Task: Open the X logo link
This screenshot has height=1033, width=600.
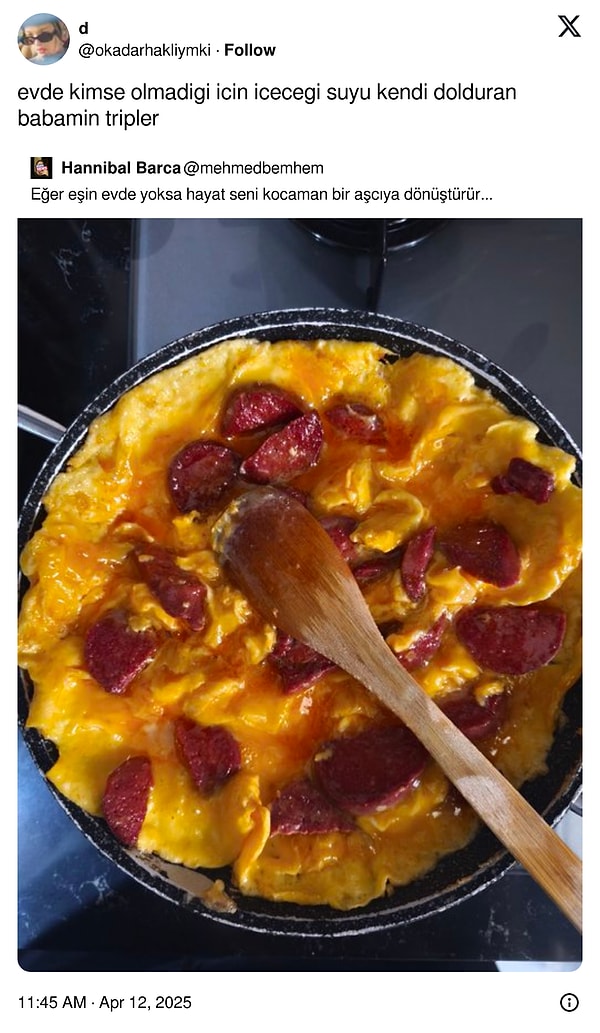Action: 569,27
